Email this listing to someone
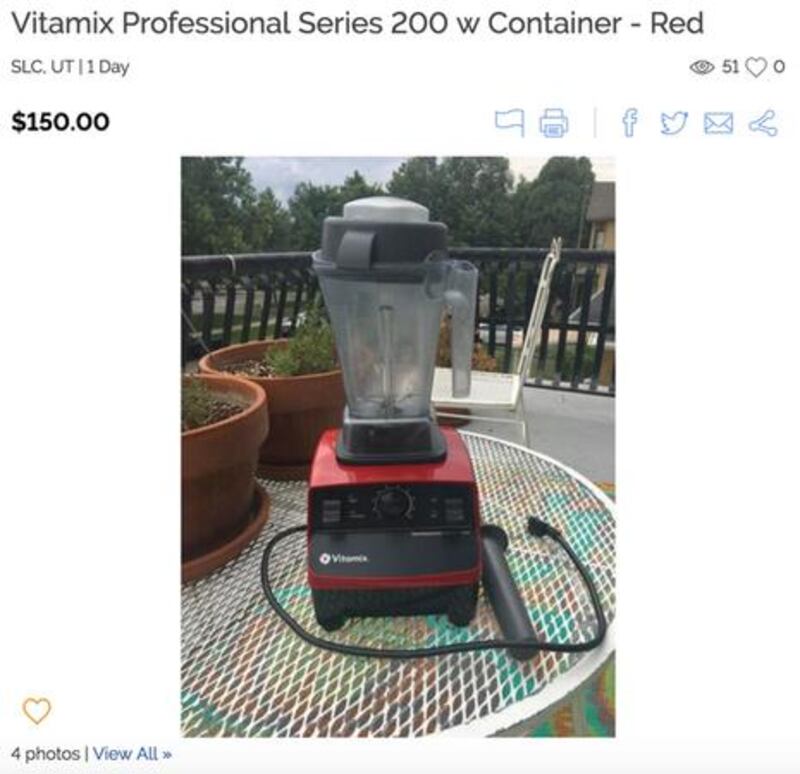The width and height of the screenshot is (800, 774). [x=718, y=123]
